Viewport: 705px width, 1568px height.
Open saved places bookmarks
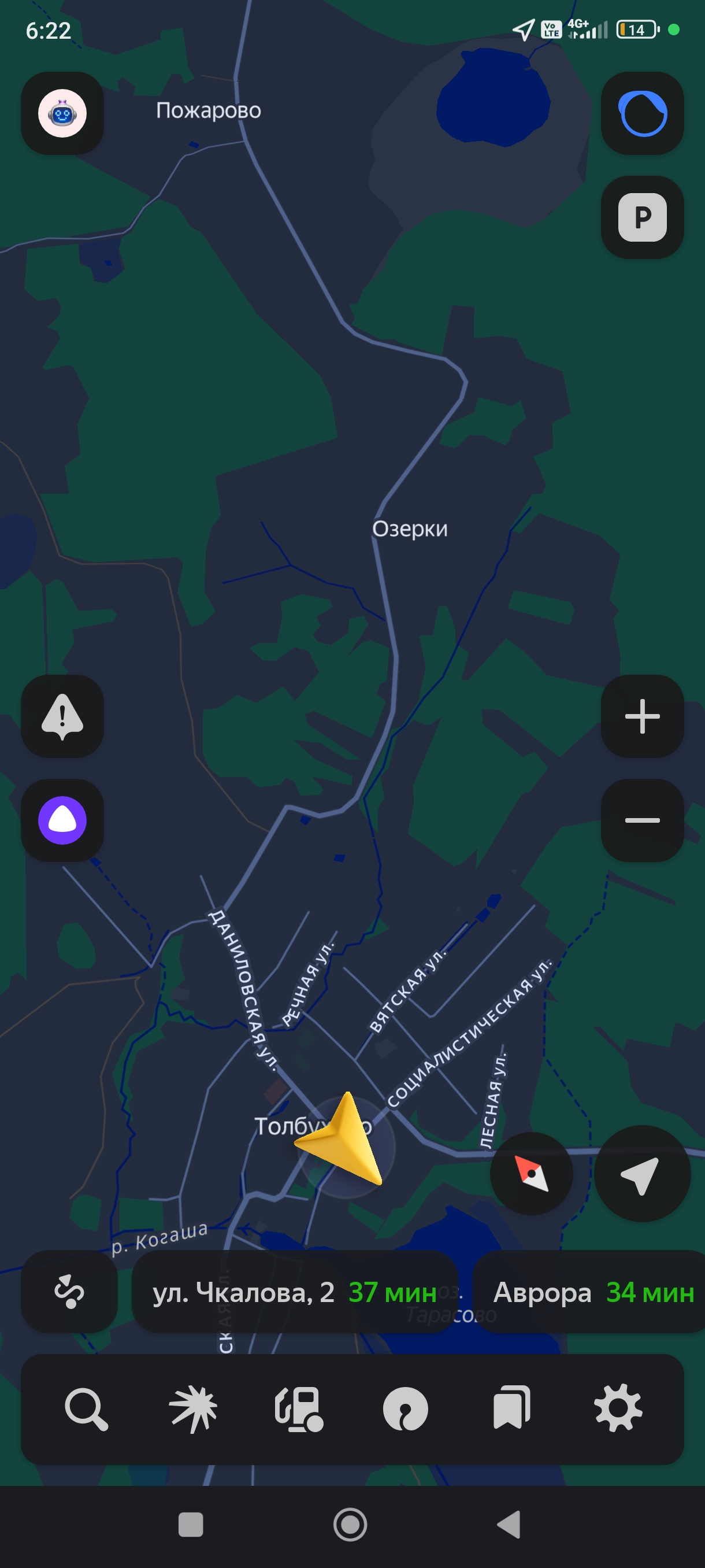click(x=511, y=1408)
